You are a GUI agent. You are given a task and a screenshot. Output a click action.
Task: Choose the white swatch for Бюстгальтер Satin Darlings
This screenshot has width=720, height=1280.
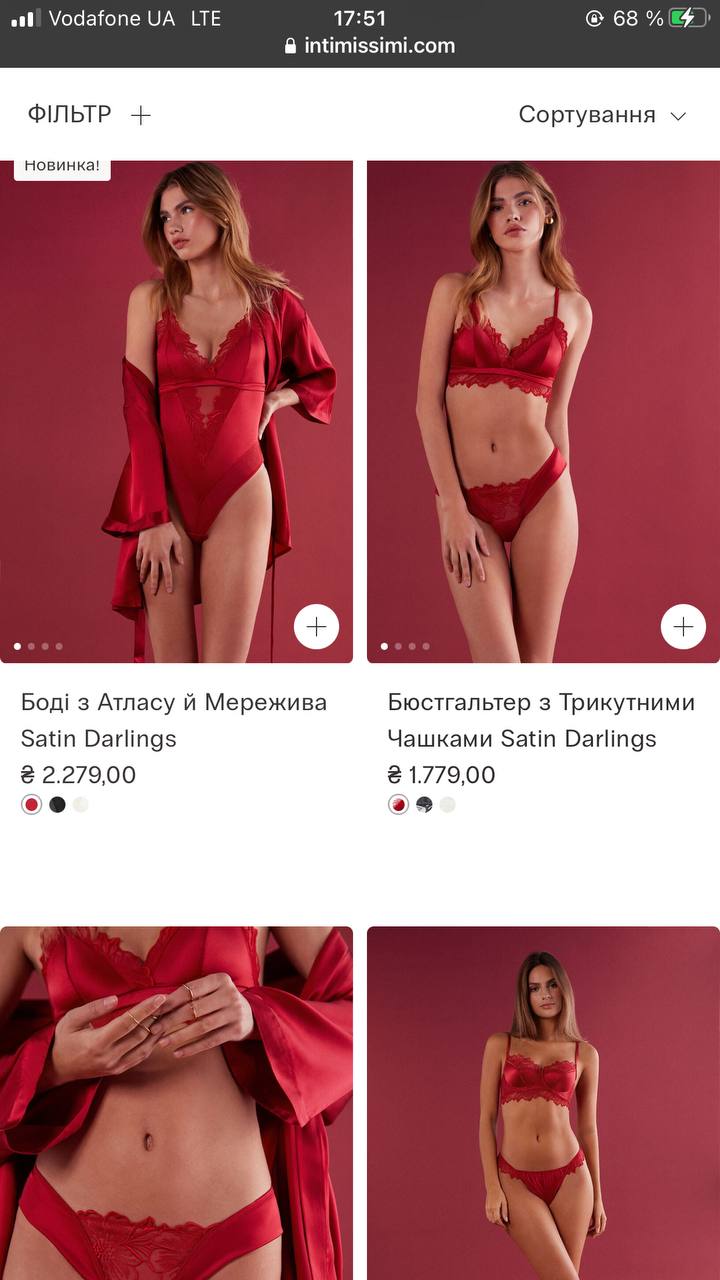click(448, 805)
